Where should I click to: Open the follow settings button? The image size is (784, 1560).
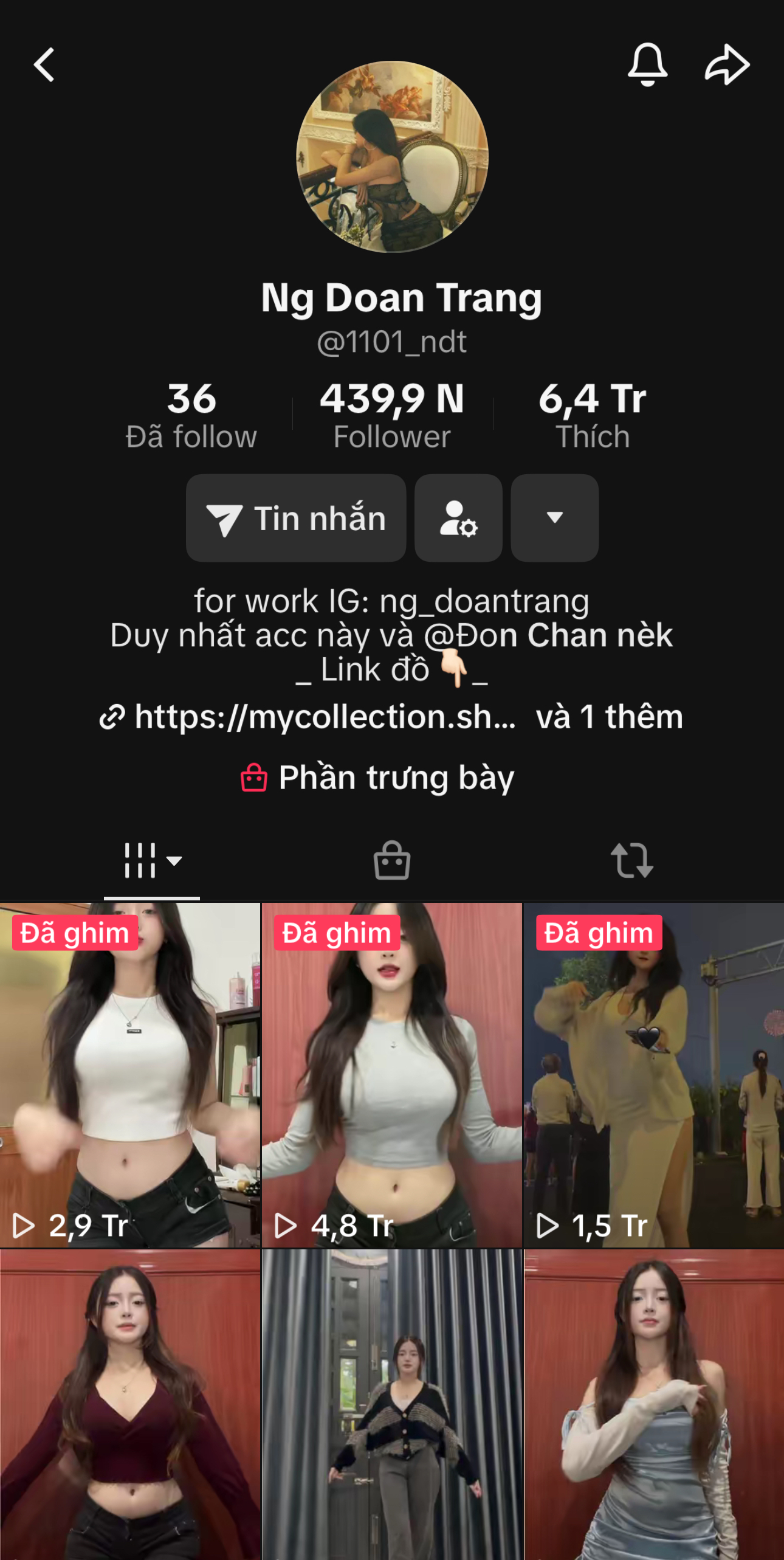coord(458,518)
